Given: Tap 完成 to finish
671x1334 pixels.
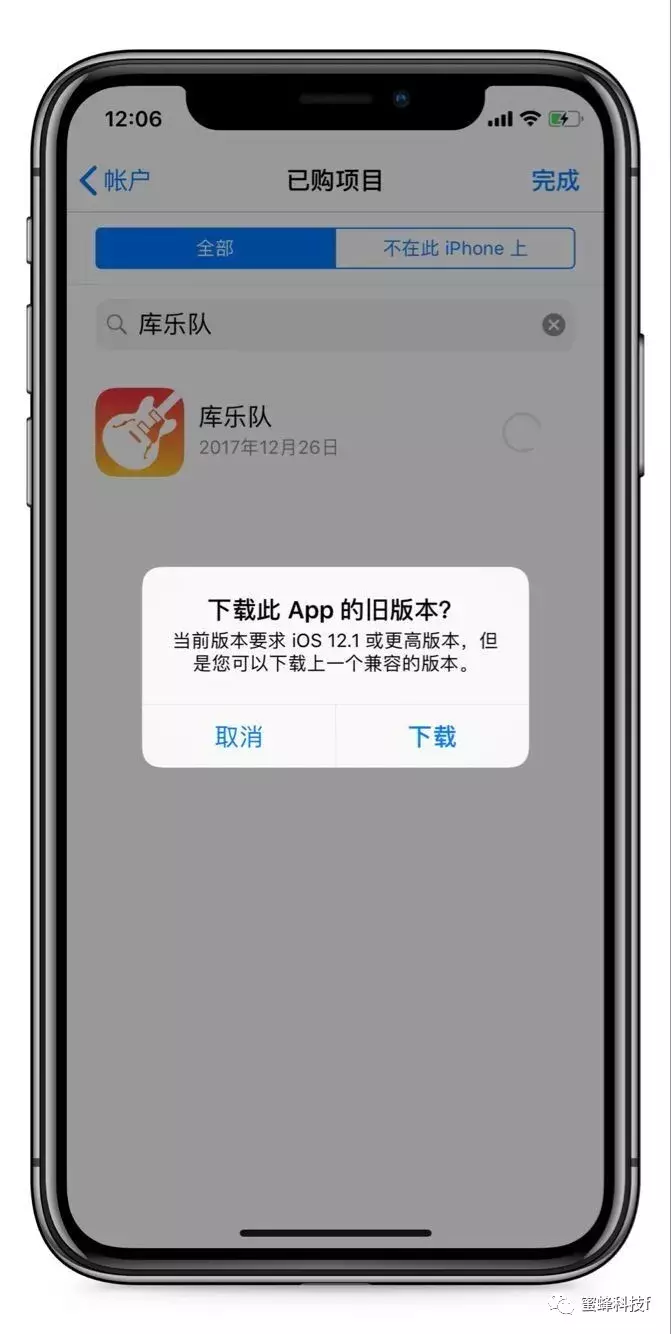Looking at the screenshot, I should 555,180.
